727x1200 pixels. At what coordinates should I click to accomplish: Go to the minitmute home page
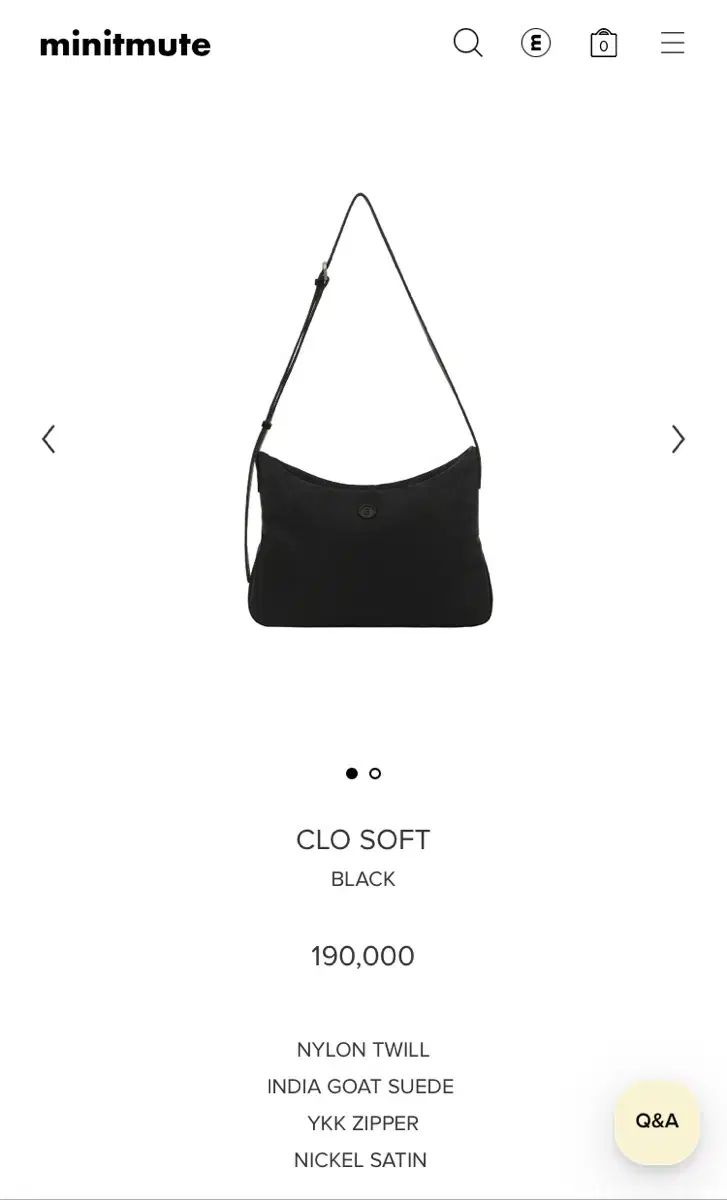point(125,44)
